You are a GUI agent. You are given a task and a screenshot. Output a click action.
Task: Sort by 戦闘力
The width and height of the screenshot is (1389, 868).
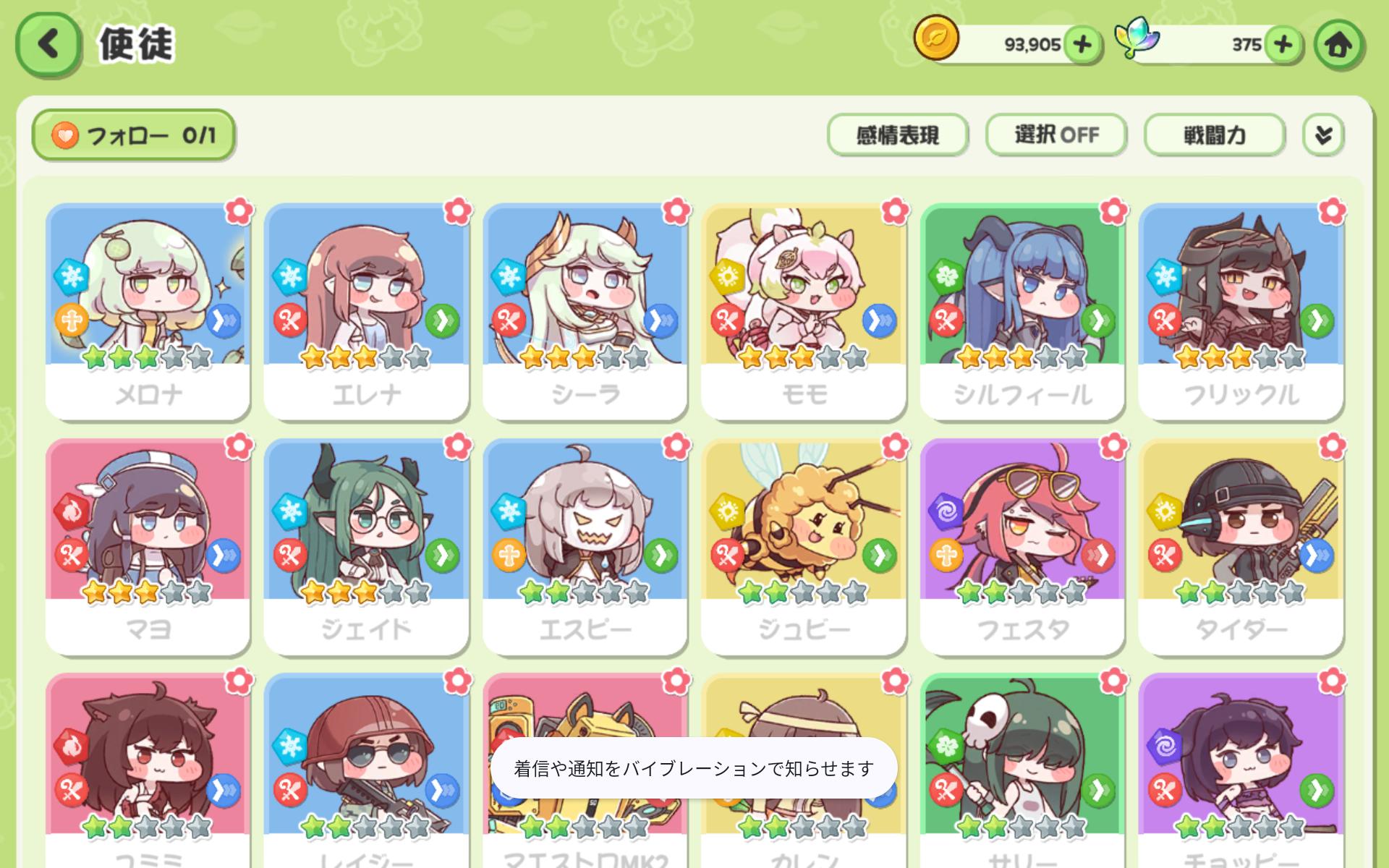coord(1214,135)
